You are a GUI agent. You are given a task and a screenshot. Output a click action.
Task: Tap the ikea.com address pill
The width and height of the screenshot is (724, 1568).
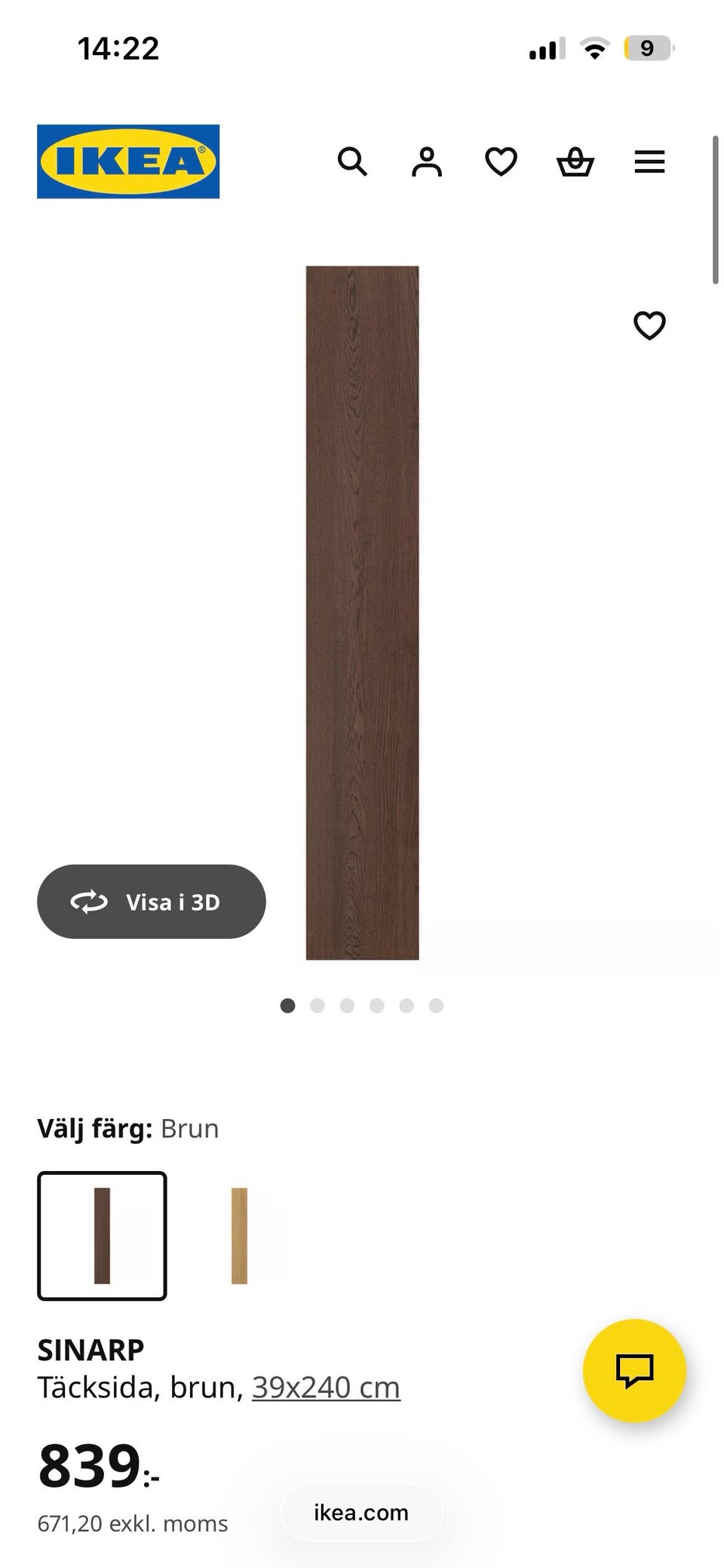coord(361,1513)
